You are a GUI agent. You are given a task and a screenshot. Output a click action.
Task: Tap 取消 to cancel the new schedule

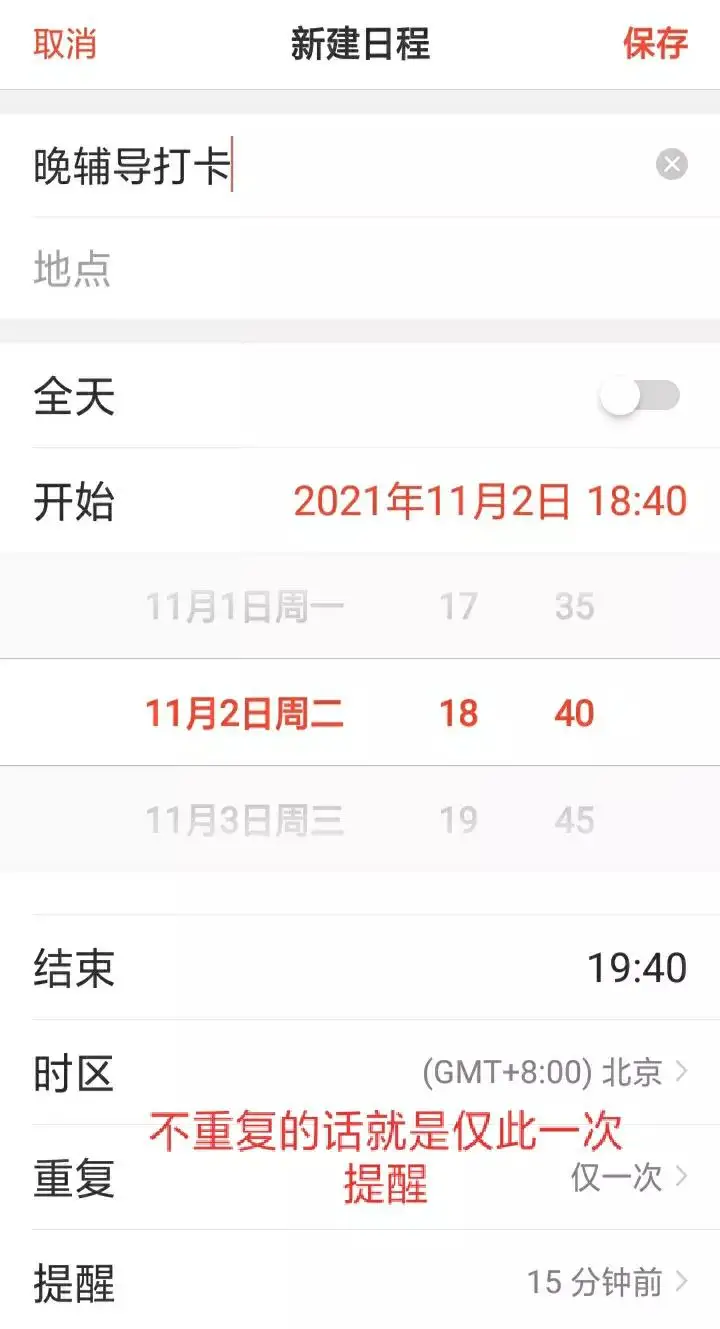(x=65, y=44)
